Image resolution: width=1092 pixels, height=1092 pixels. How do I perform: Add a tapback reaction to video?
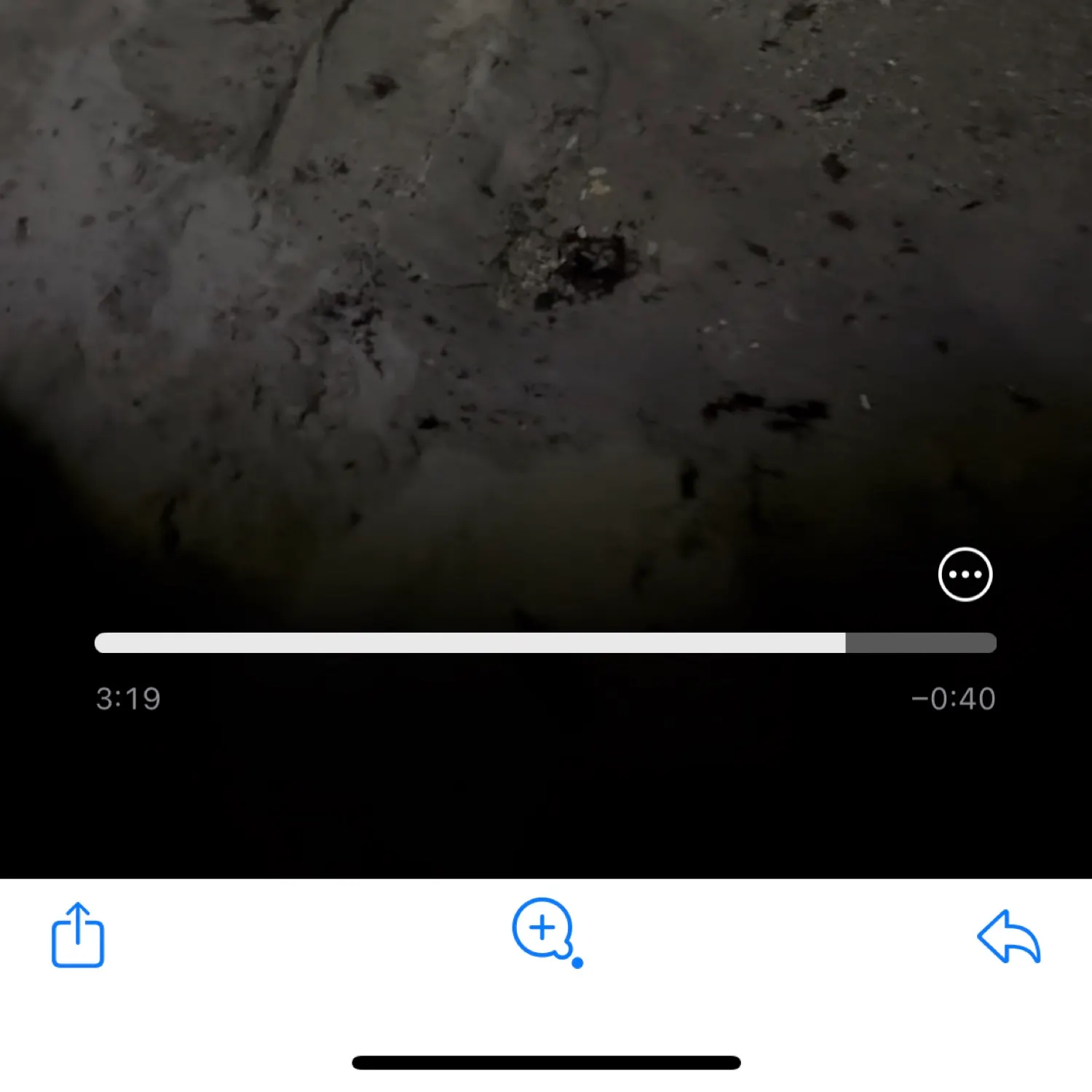coord(544,930)
